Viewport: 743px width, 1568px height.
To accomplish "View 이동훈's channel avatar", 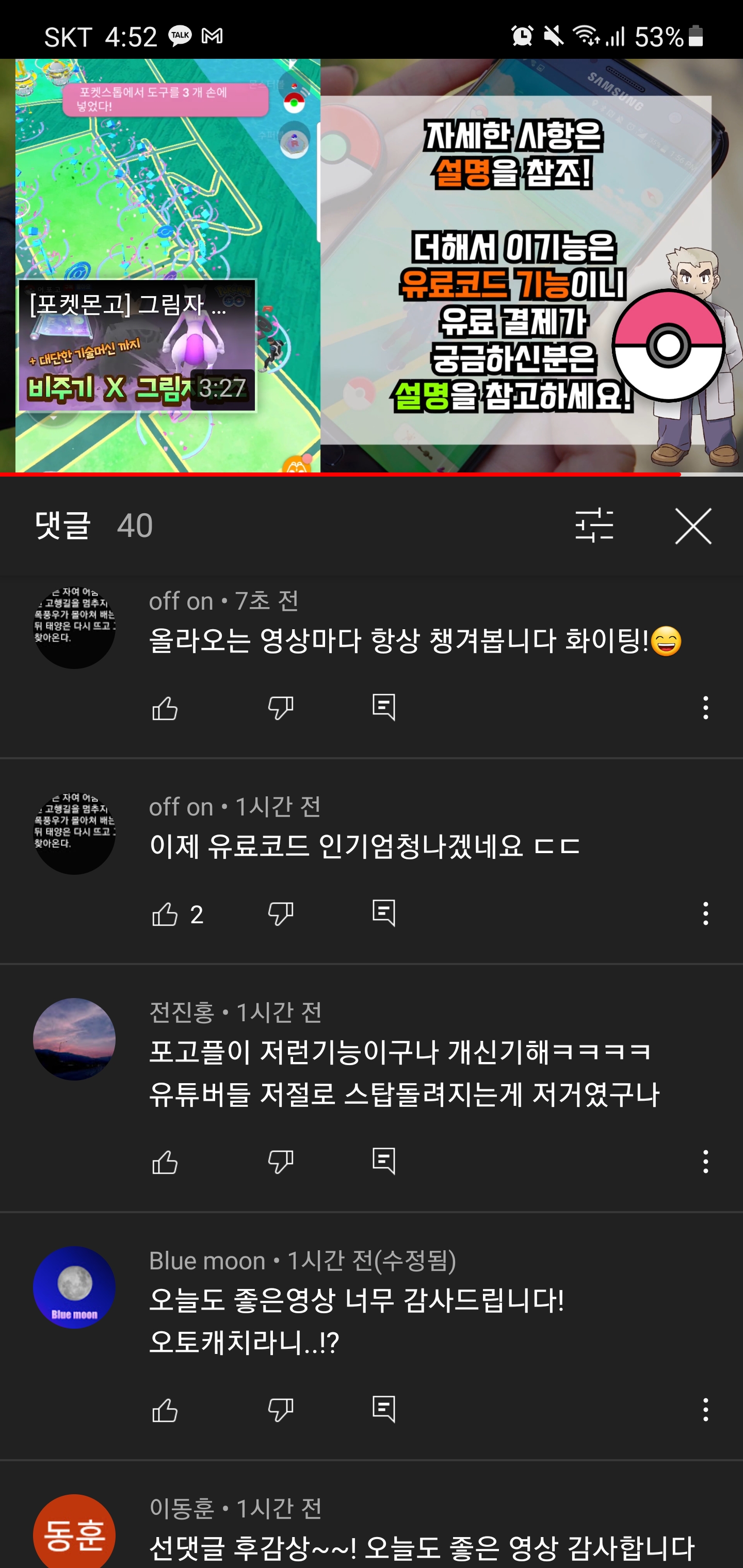I will tap(74, 1533).
